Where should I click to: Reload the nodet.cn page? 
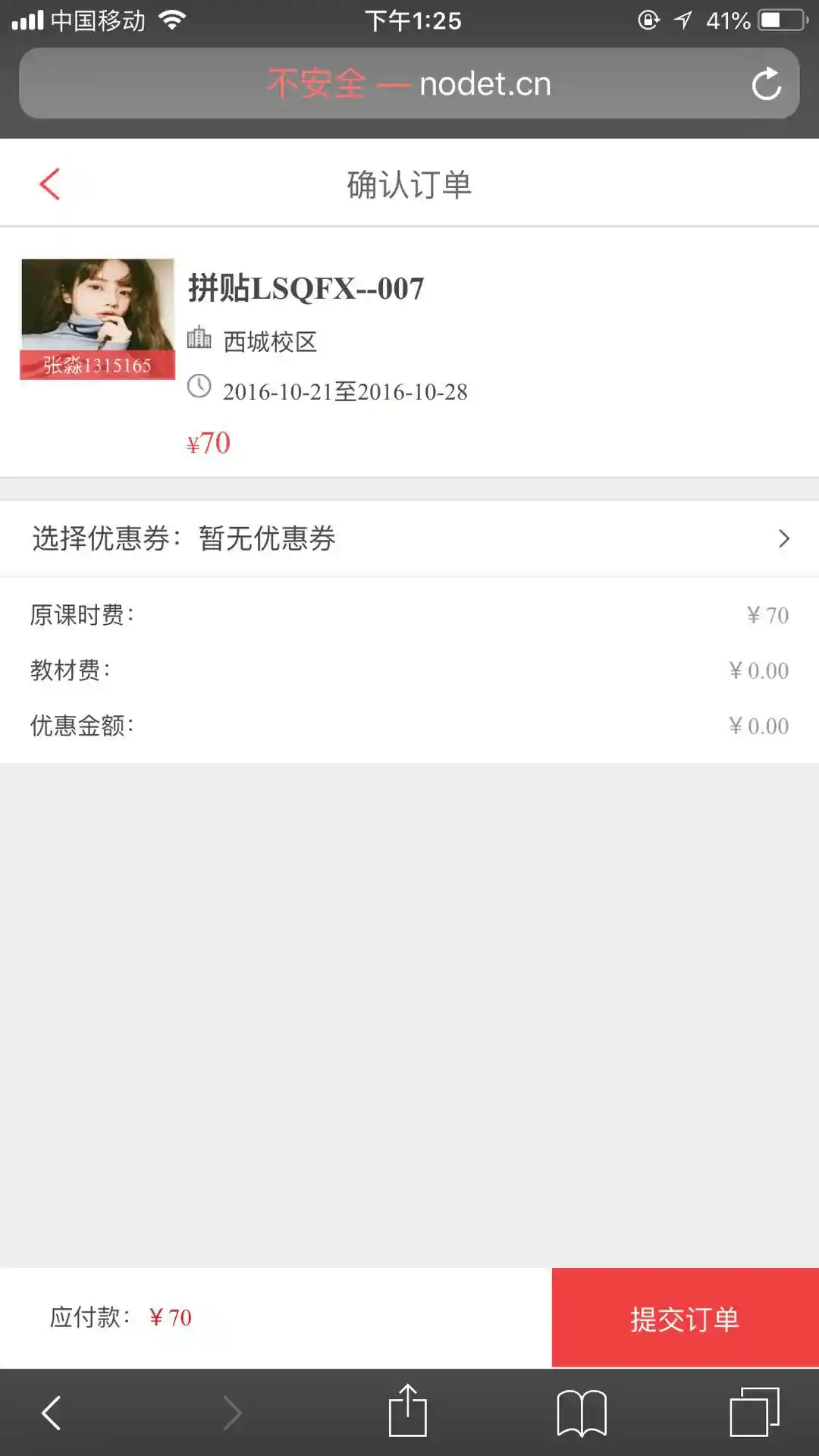(x=766, y=84)
